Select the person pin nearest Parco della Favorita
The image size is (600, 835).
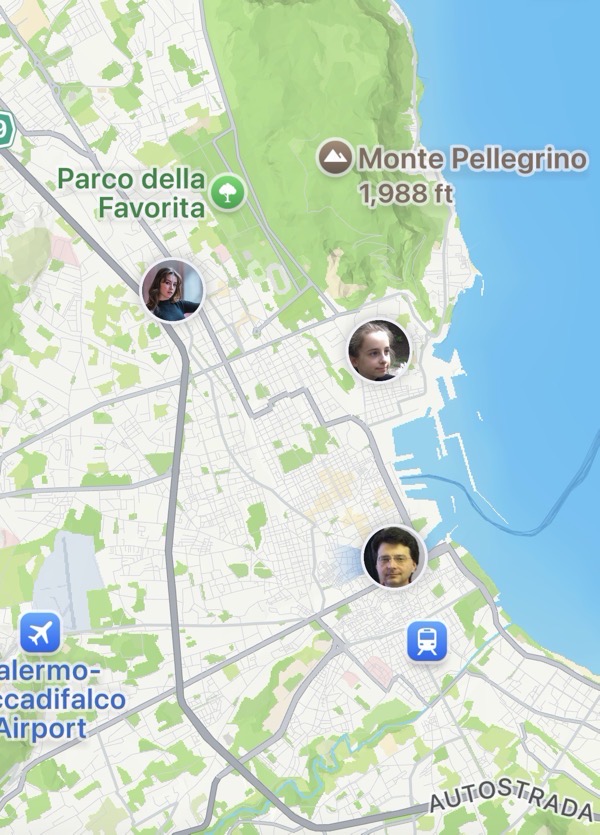pos(172,291)
